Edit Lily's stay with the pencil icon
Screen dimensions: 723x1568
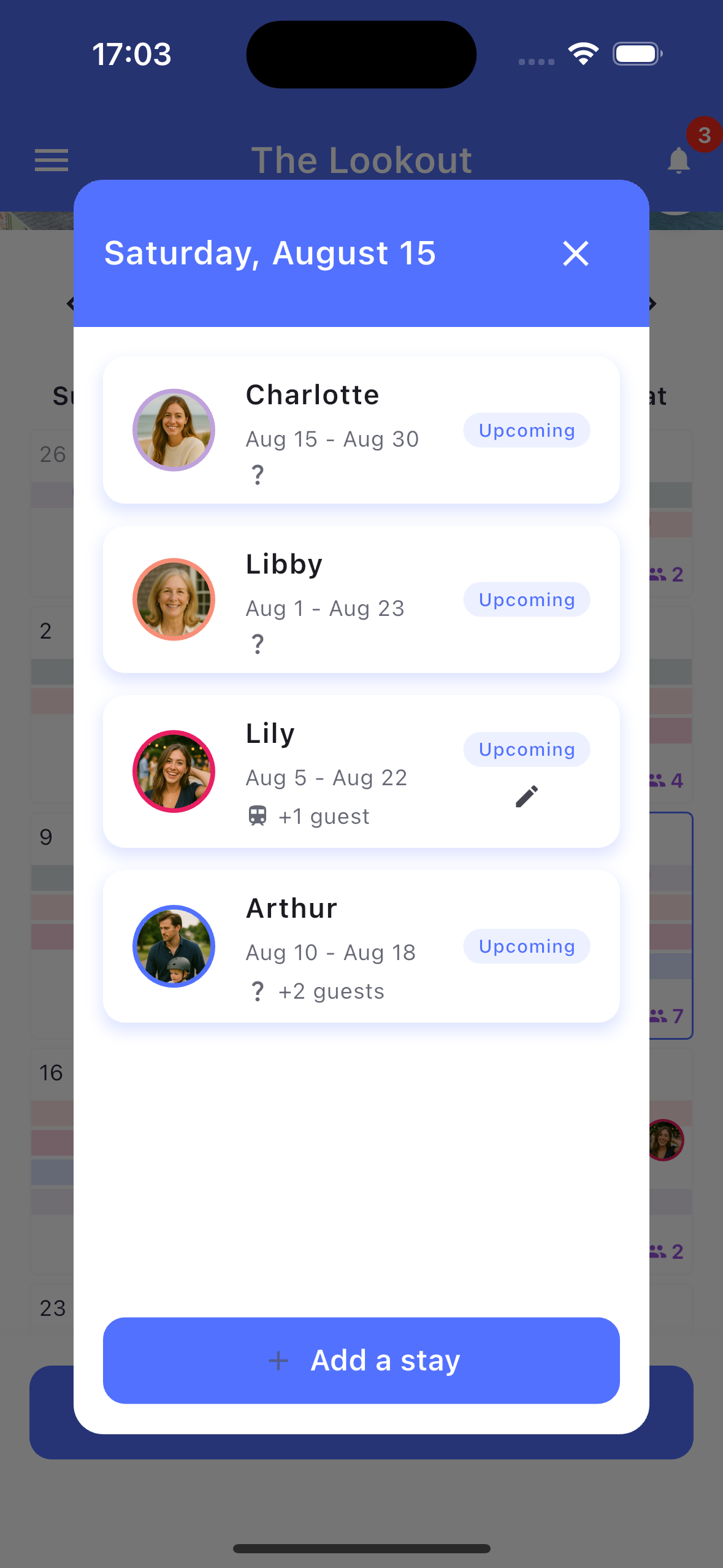[x=526, y=796]
